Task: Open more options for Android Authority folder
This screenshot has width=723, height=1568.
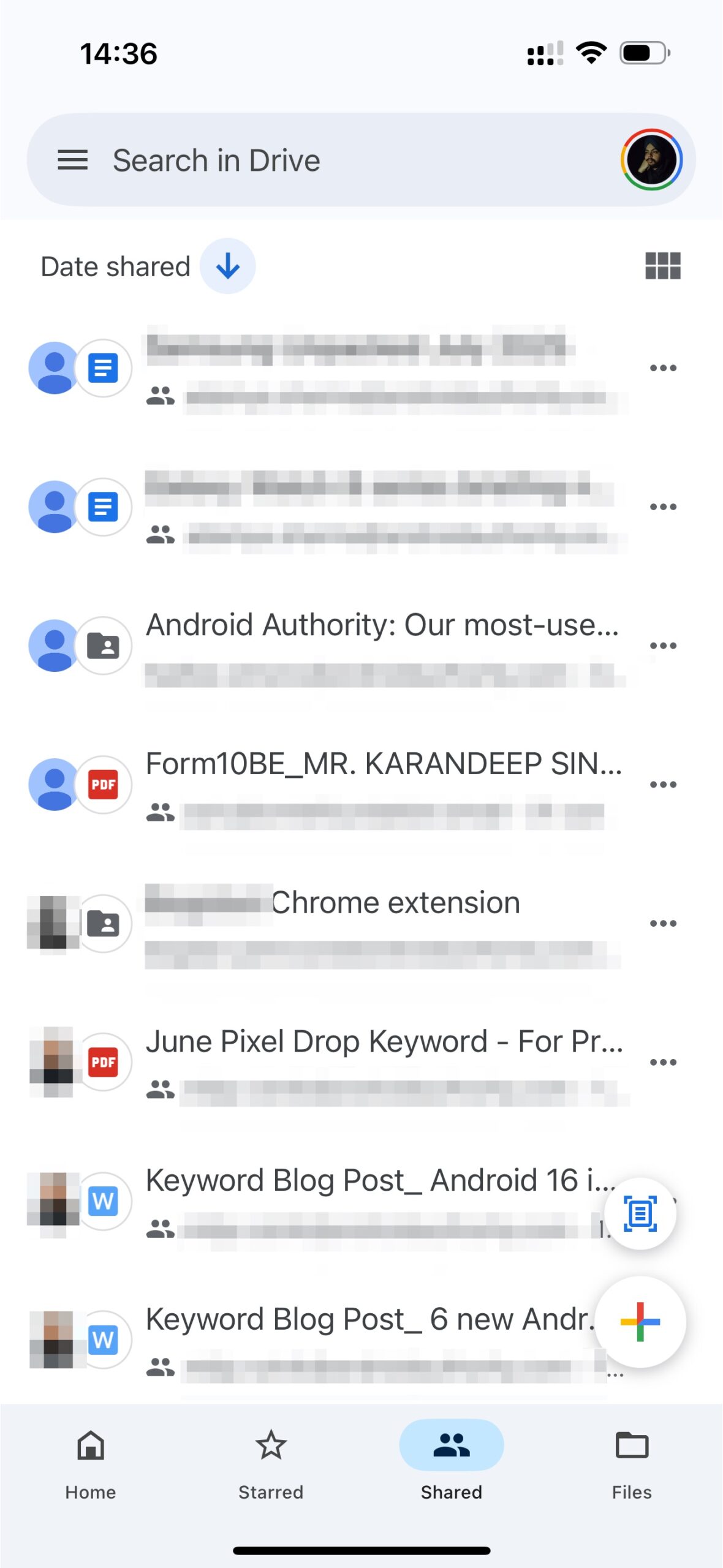Action: [x=662, y=646]
